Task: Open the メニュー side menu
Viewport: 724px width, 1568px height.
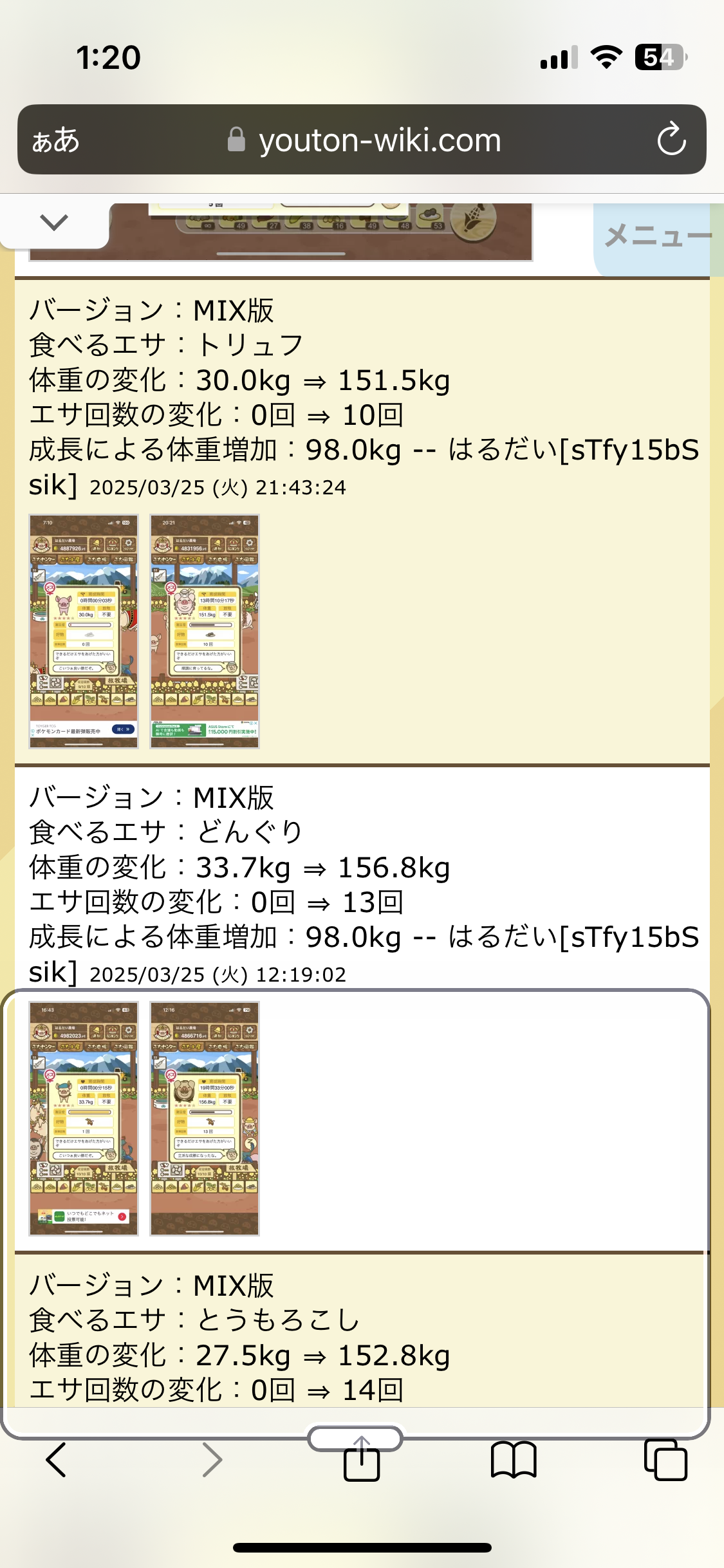Action: tap(658, 236)
